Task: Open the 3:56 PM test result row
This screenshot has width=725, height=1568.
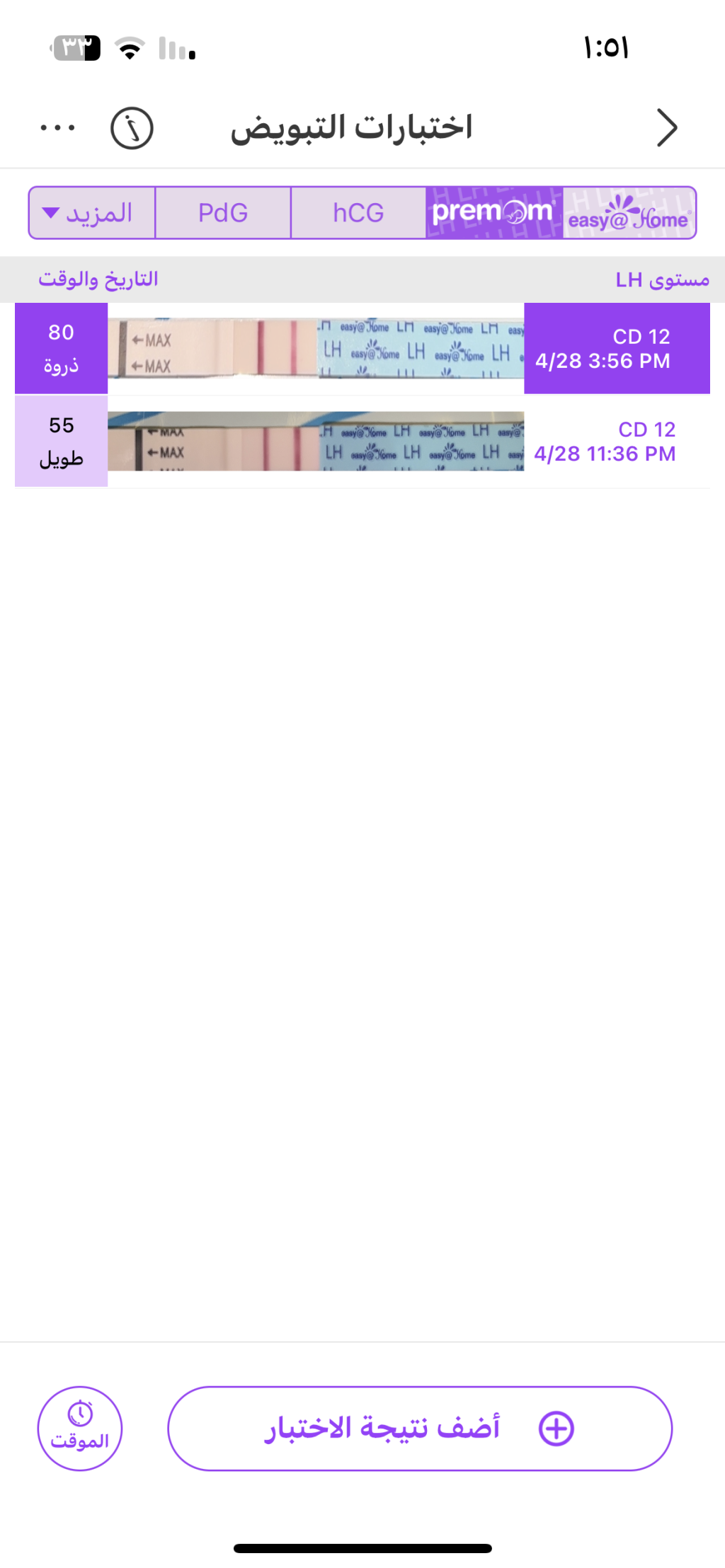Action: 362,348
